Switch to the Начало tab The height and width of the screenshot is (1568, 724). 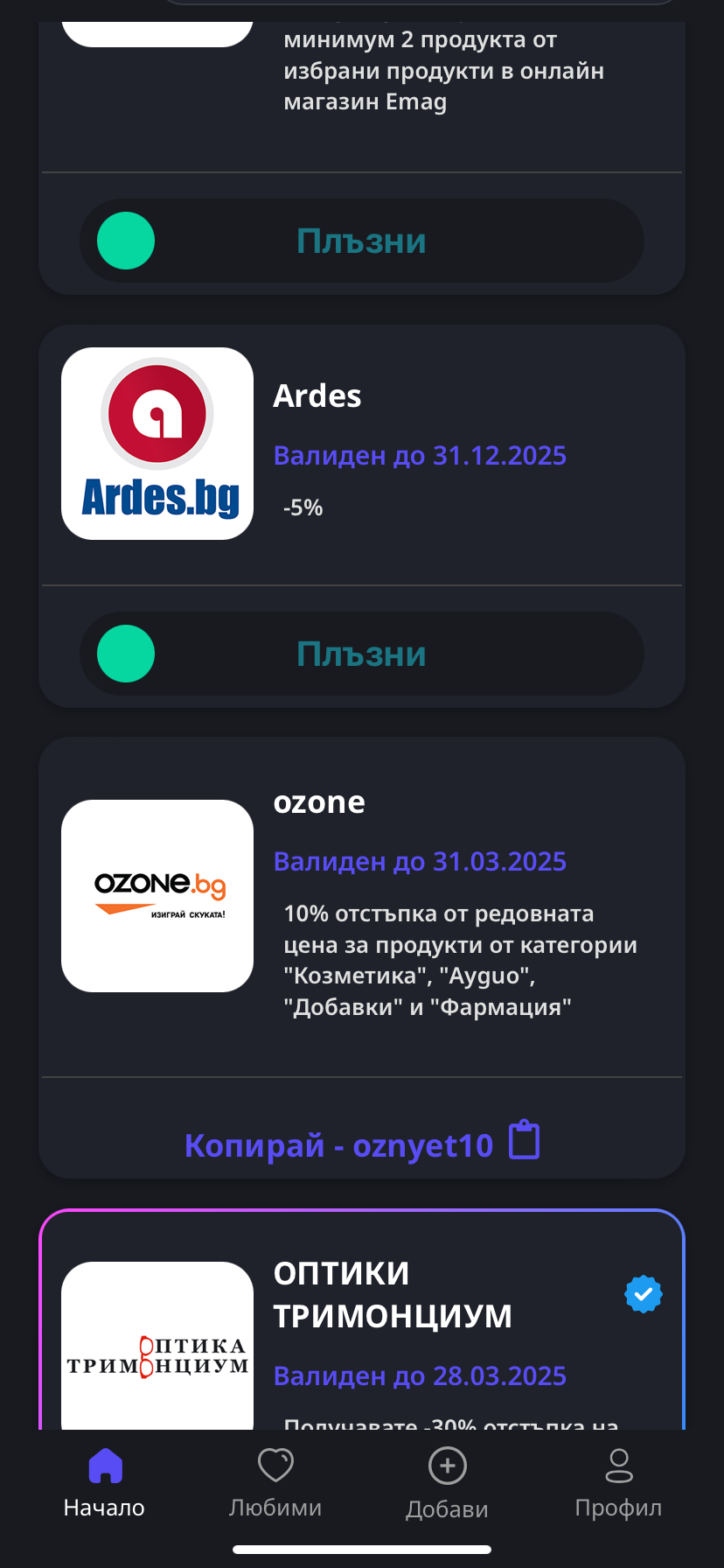point(104,1483)
